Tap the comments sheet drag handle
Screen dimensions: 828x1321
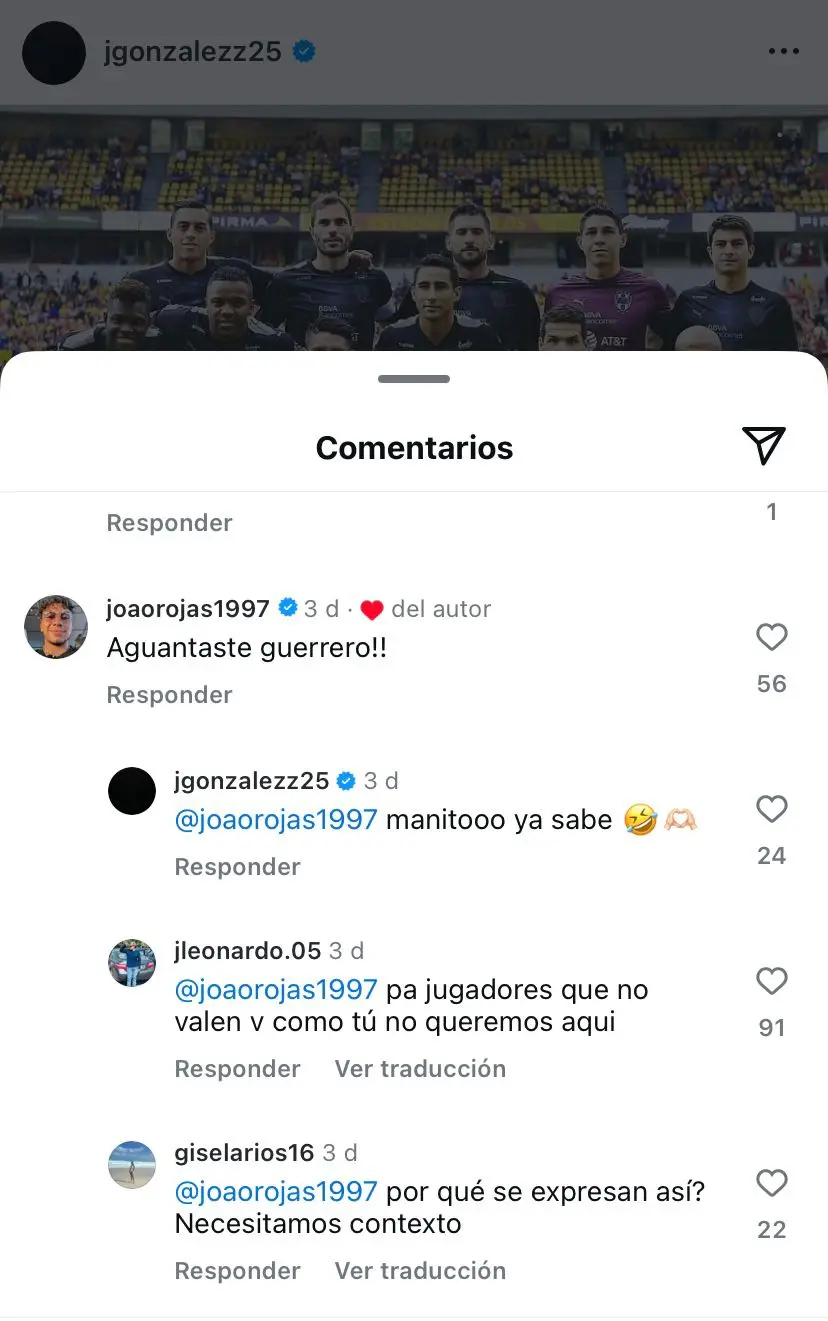414,379
